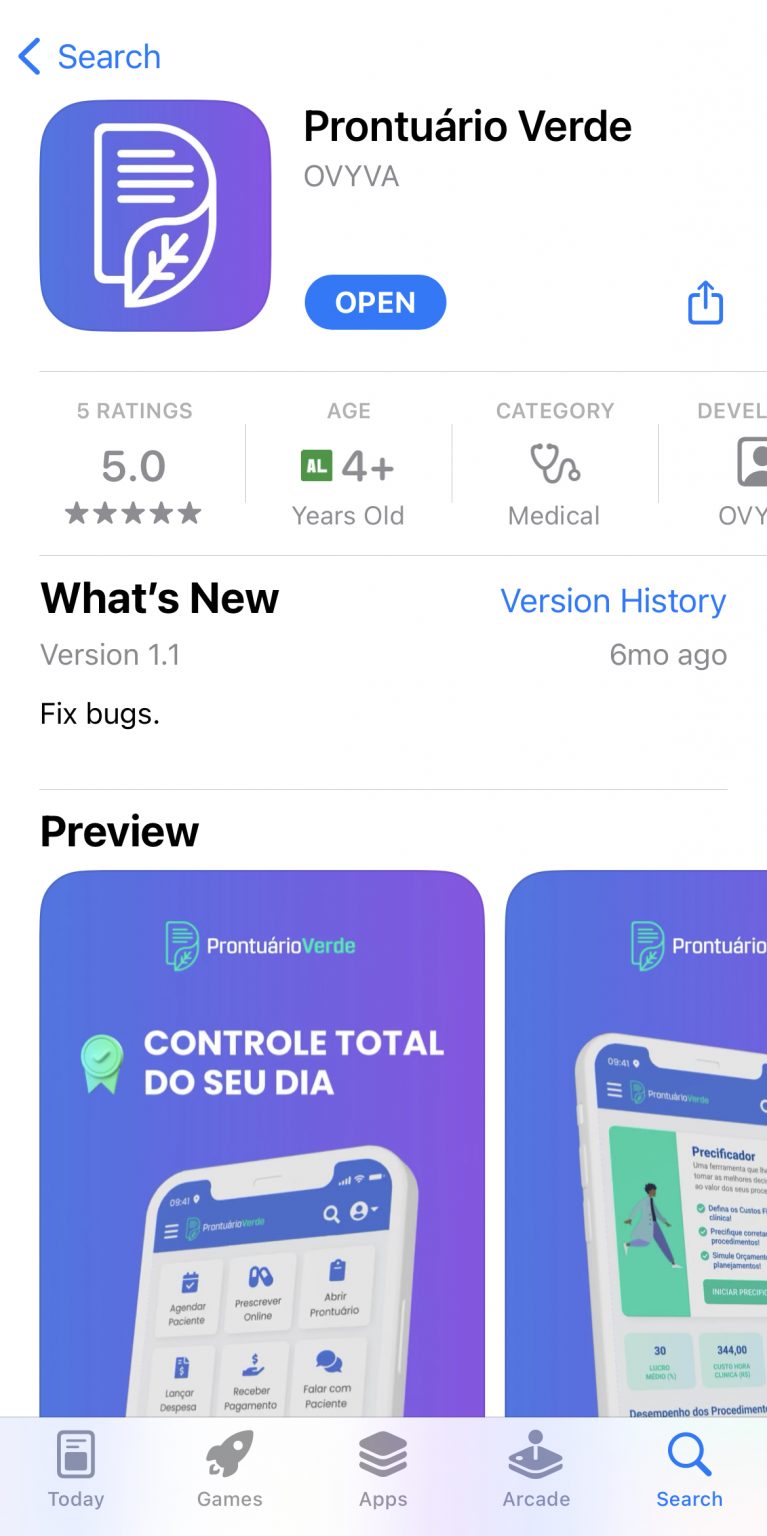The image size is (767, 1536).
Task: View the 5.0 ratings section
Action: click(x=134, y=467)
